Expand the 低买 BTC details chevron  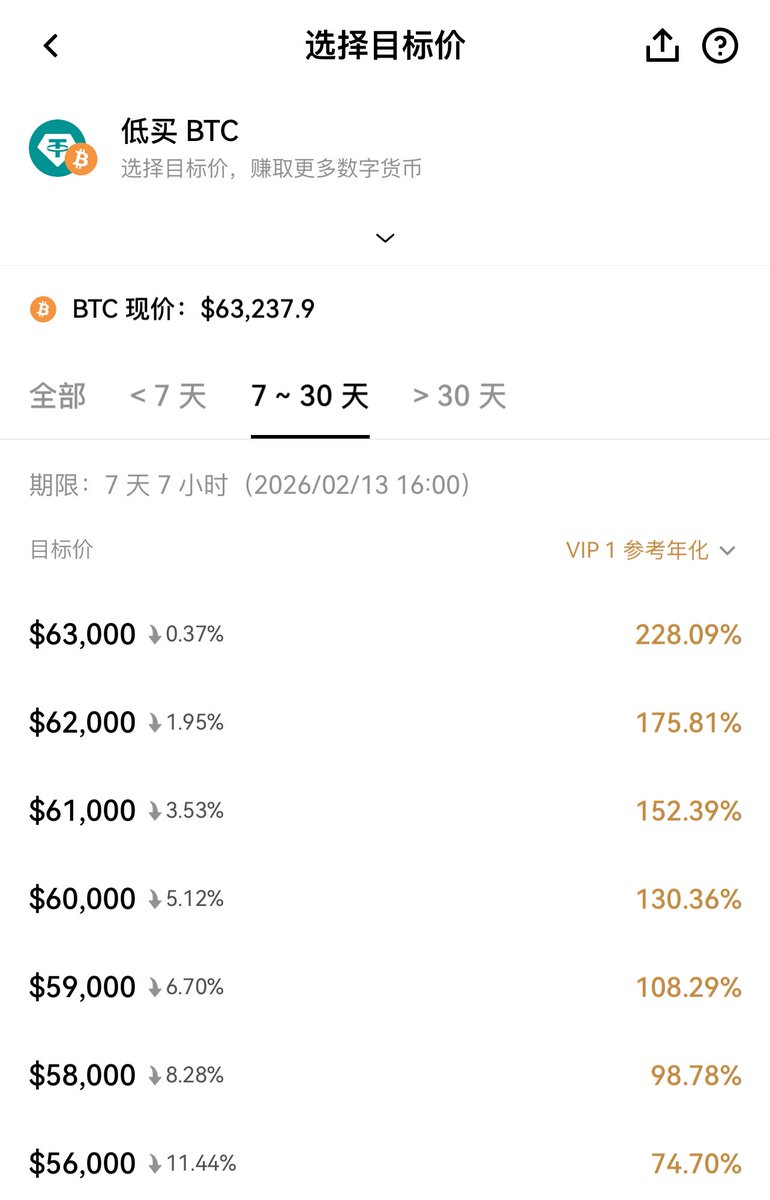[x=385, y=238]
